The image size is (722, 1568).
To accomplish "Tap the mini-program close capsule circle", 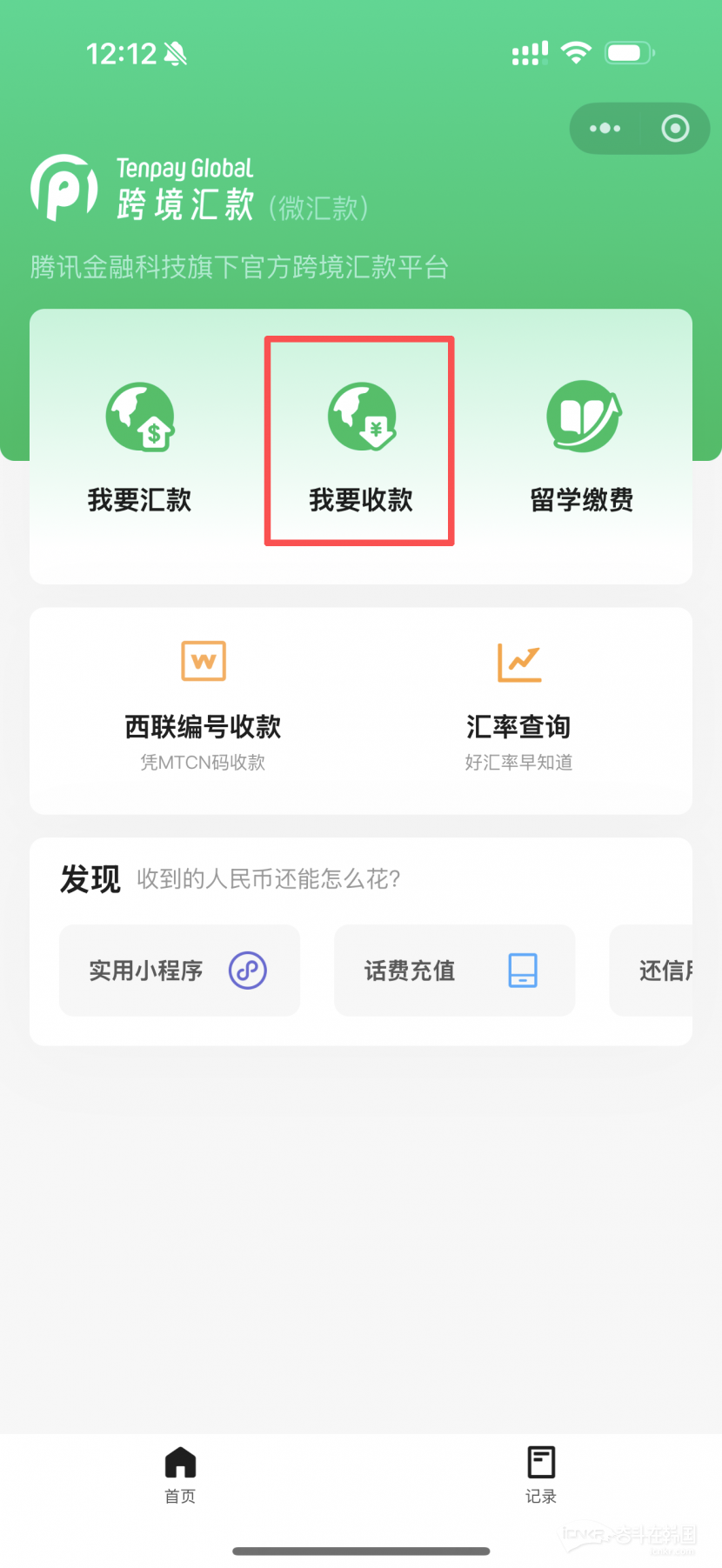I will 675,128.
